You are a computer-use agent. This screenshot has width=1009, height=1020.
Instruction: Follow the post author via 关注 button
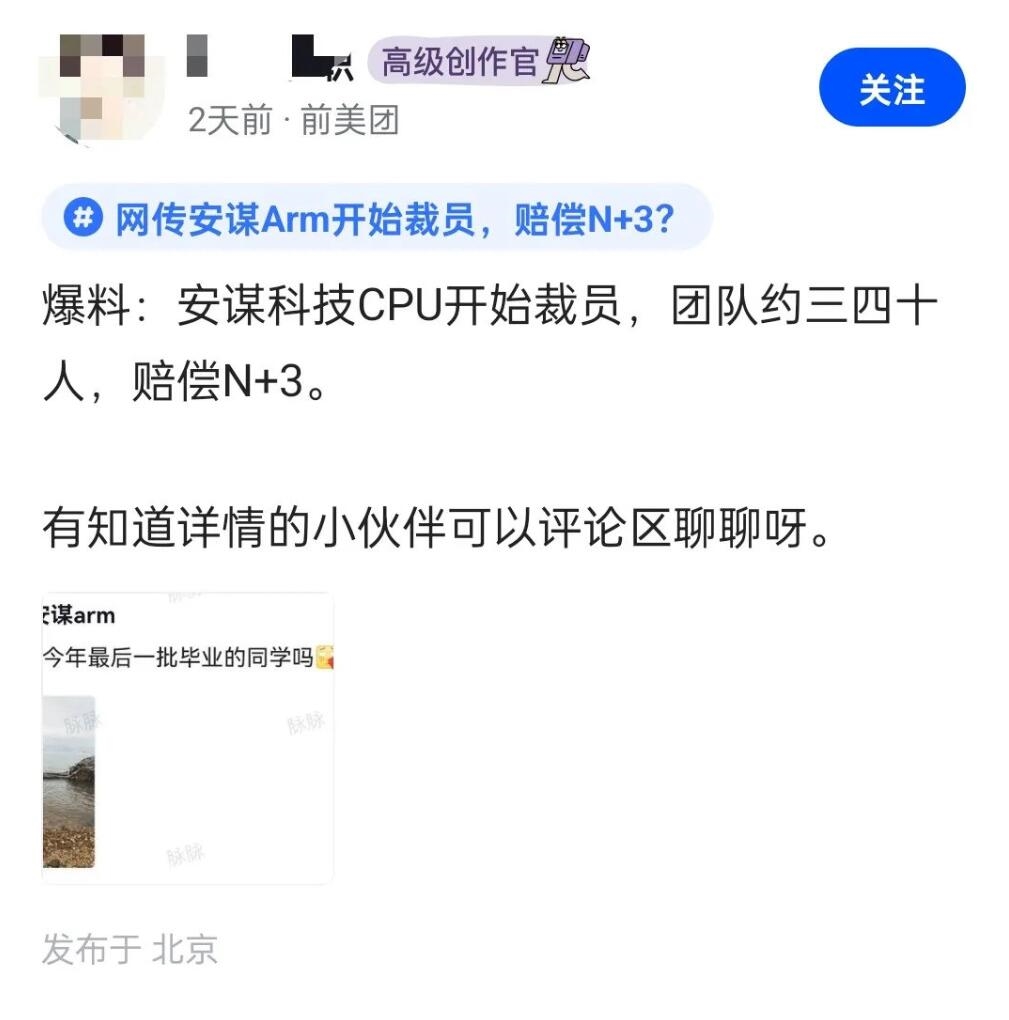click(891, 89)
